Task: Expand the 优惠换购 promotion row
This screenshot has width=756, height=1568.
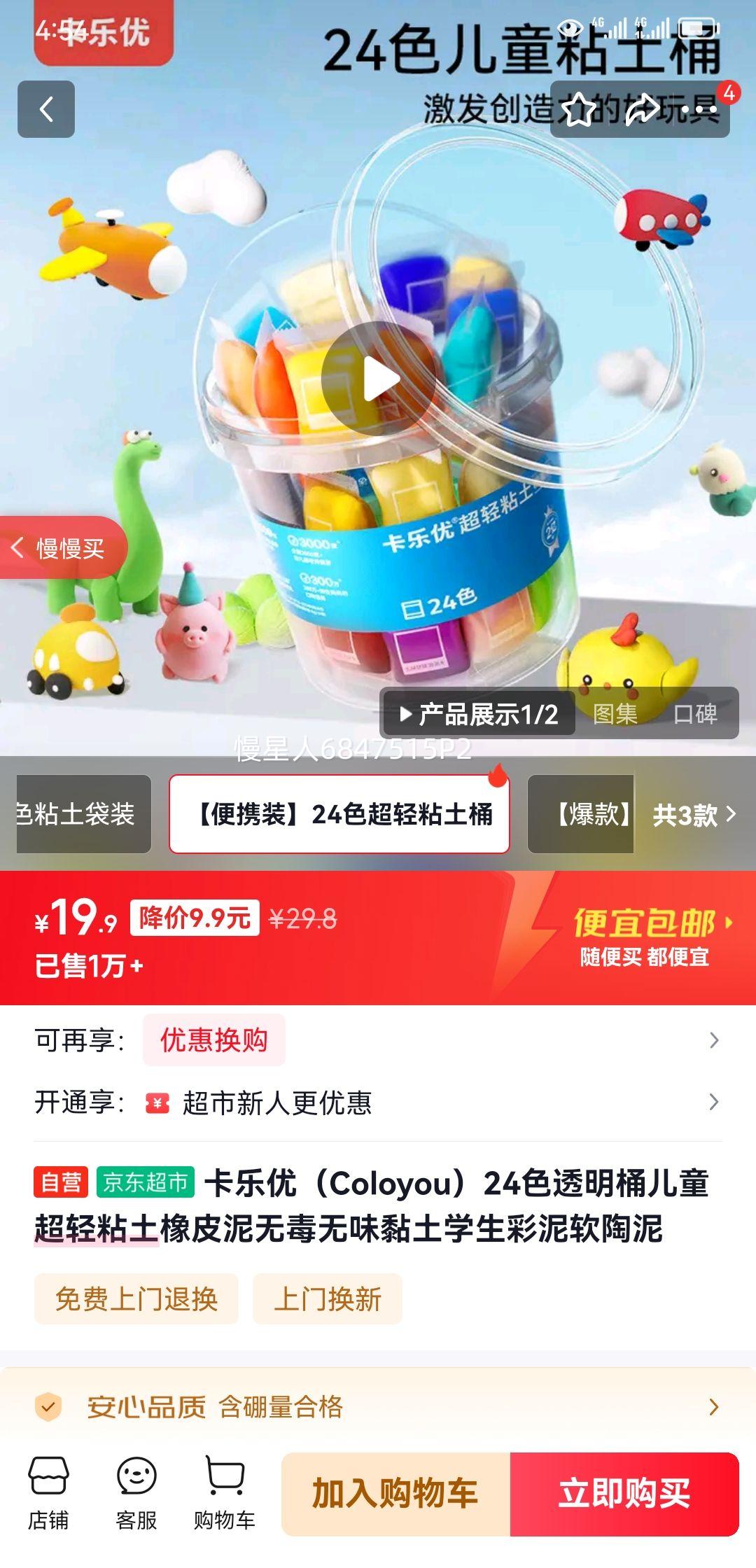Action: (213, 1042)
